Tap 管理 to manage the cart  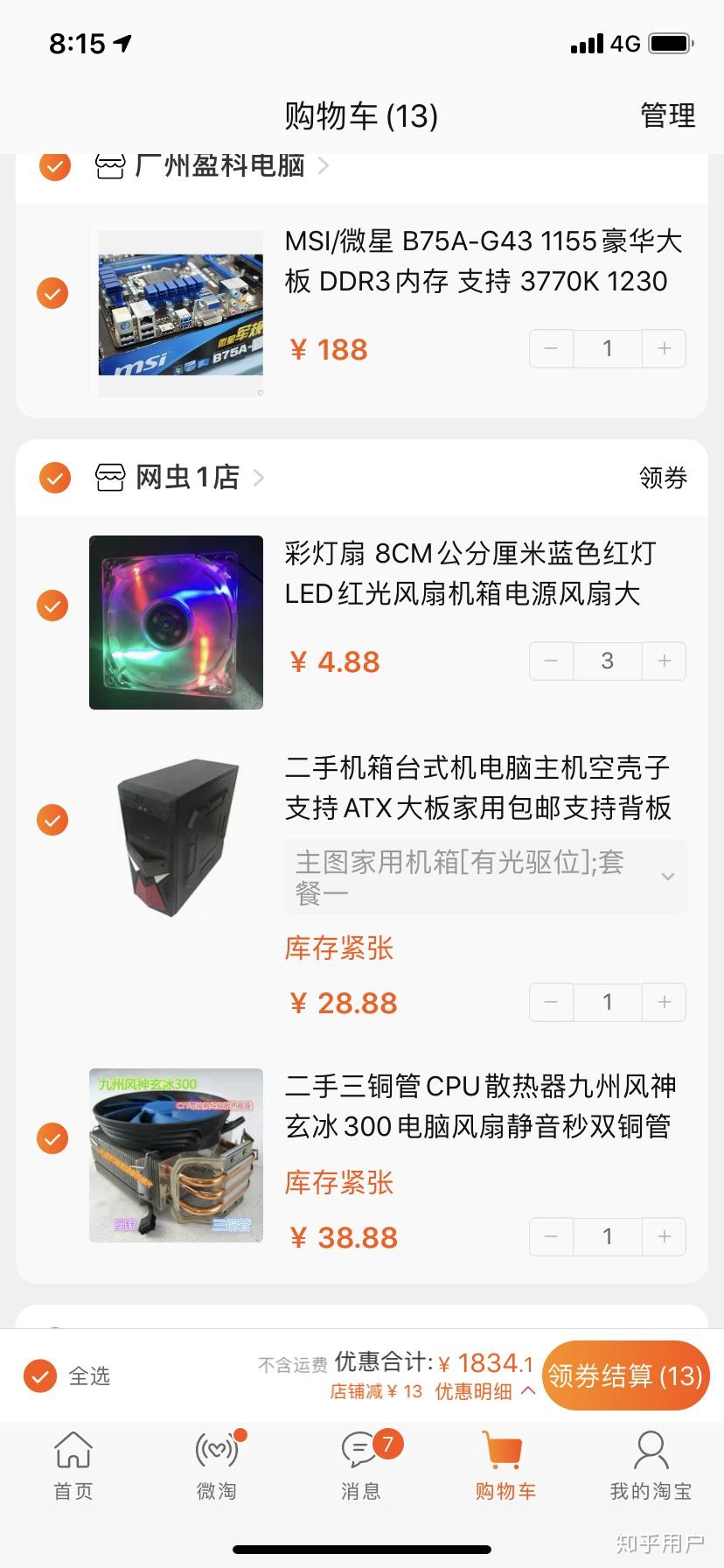[x=667, y=115]
